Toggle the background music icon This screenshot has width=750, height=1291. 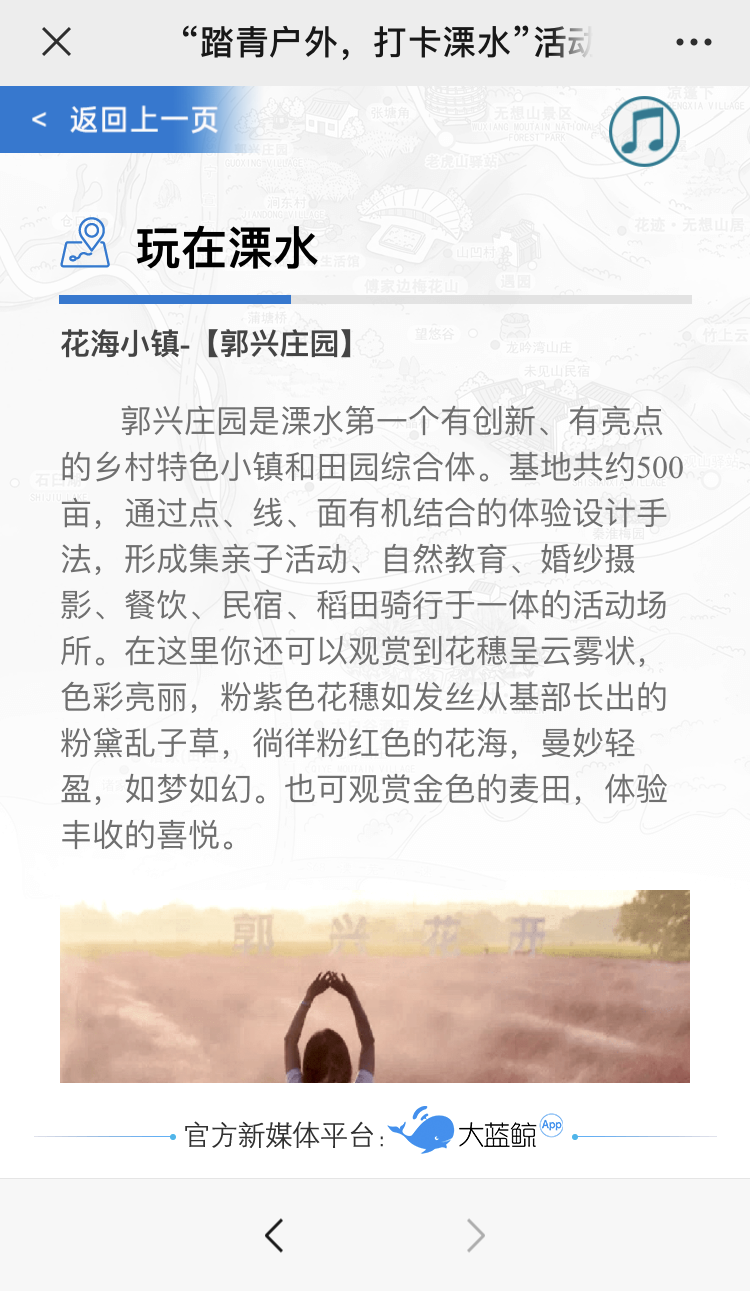pos(644,131)
